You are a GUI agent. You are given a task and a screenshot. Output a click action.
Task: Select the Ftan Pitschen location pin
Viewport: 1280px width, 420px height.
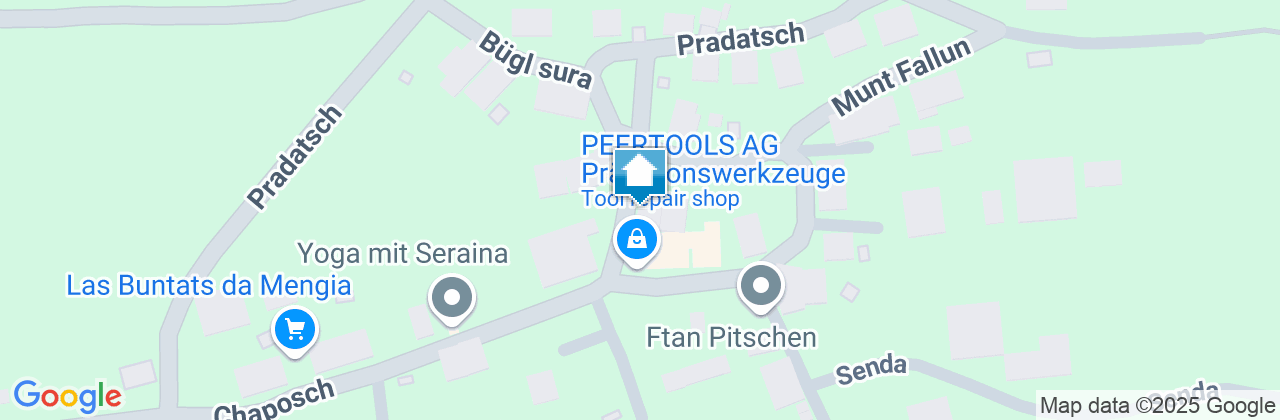click(762, 287)
